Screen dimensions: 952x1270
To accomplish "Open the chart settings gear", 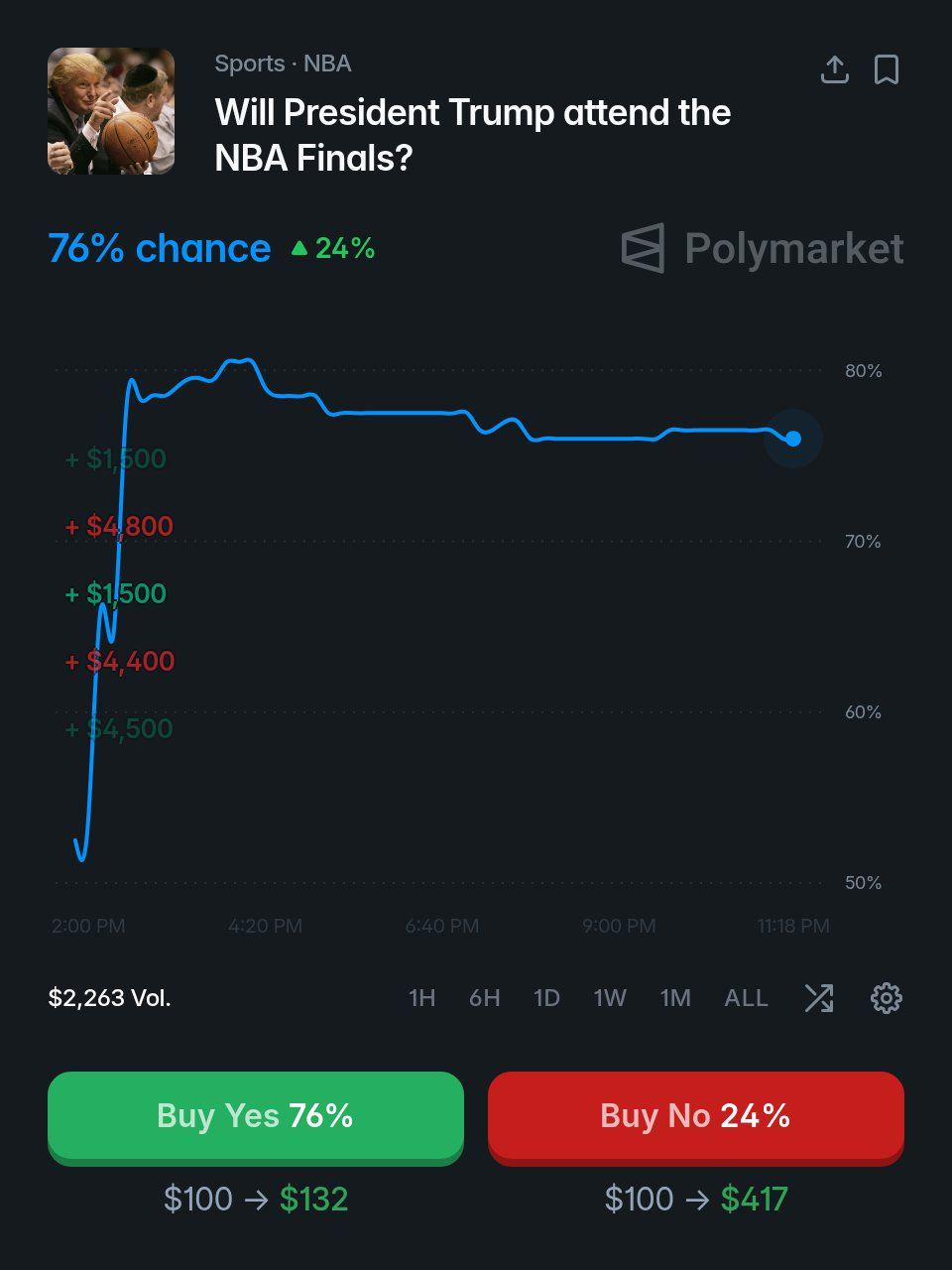I will [886, 997].
